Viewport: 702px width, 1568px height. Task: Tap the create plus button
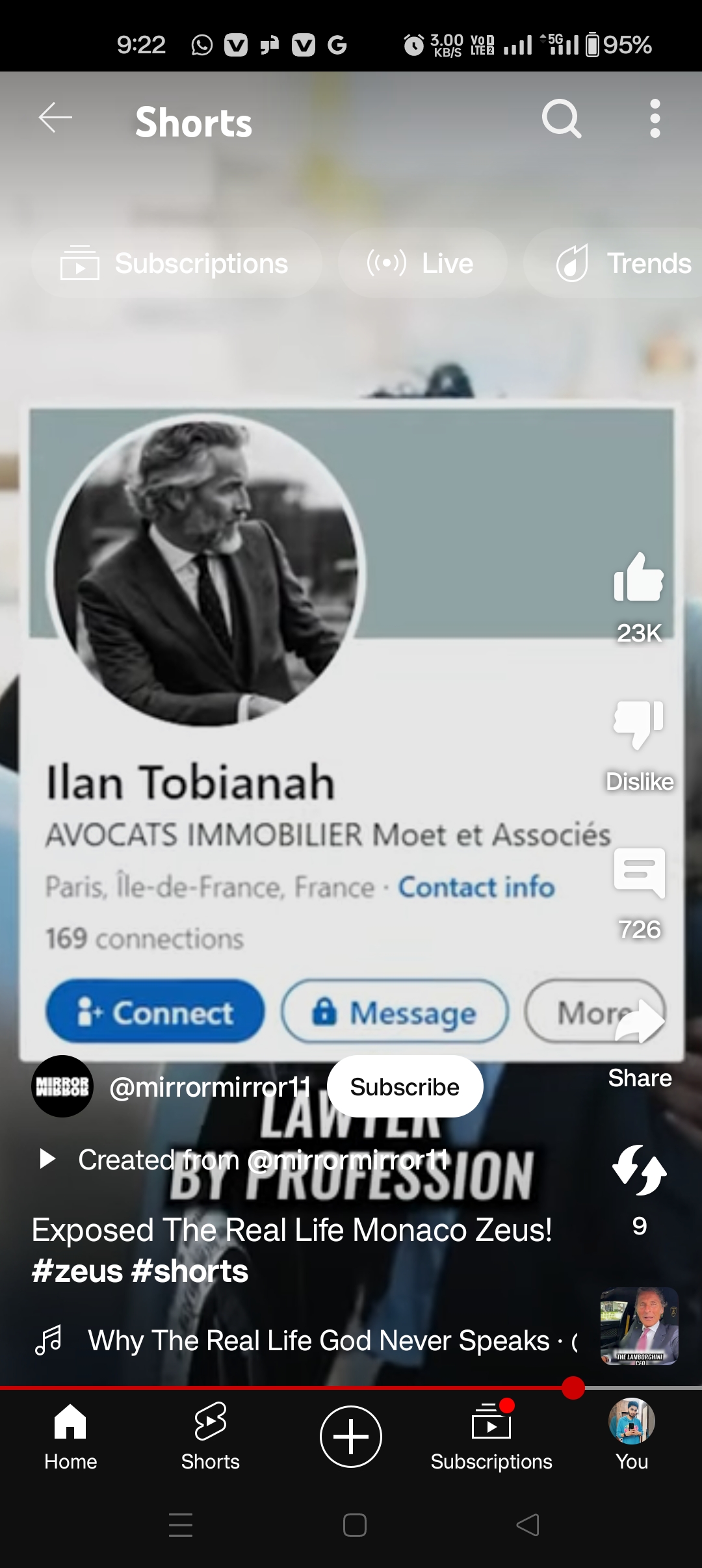tap(351, 1437)
